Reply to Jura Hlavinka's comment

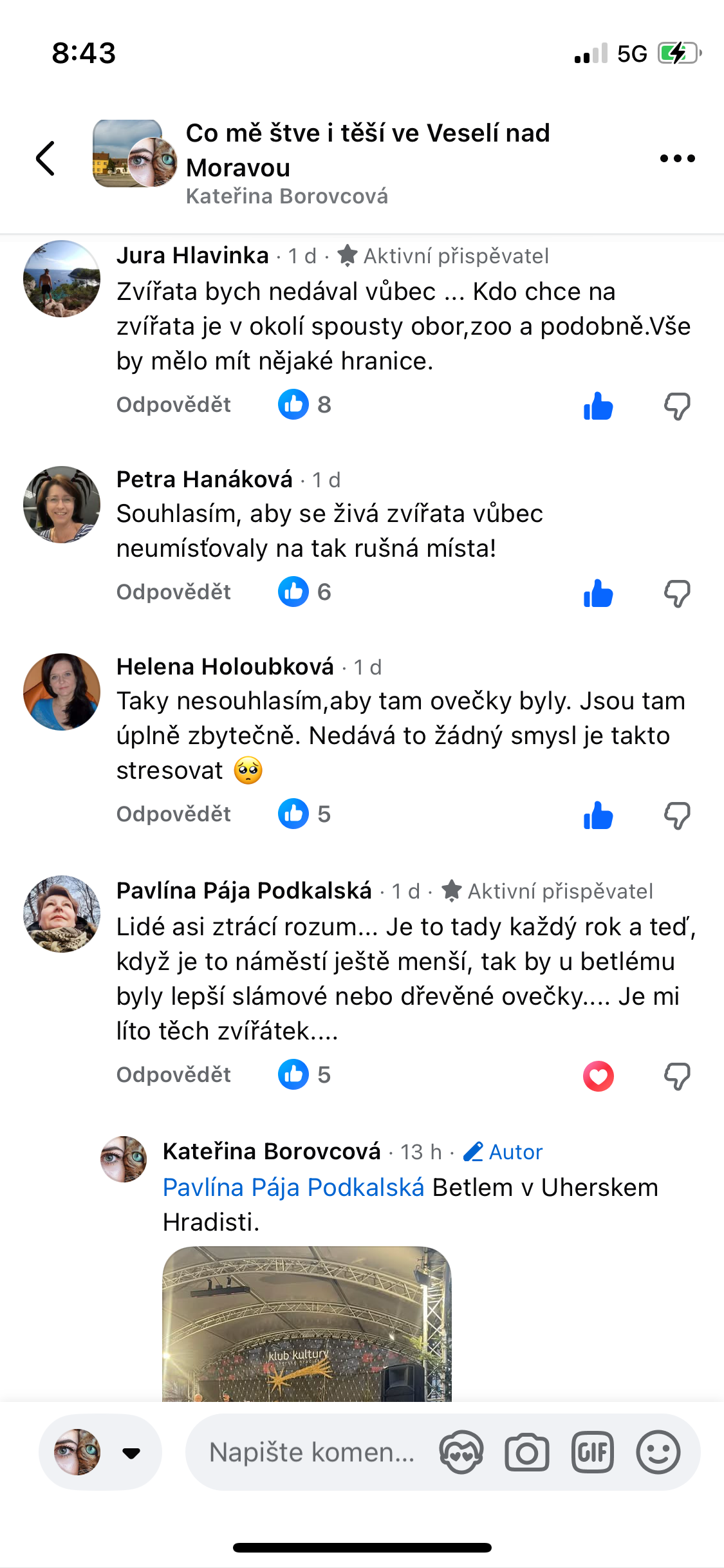(173, 405)
